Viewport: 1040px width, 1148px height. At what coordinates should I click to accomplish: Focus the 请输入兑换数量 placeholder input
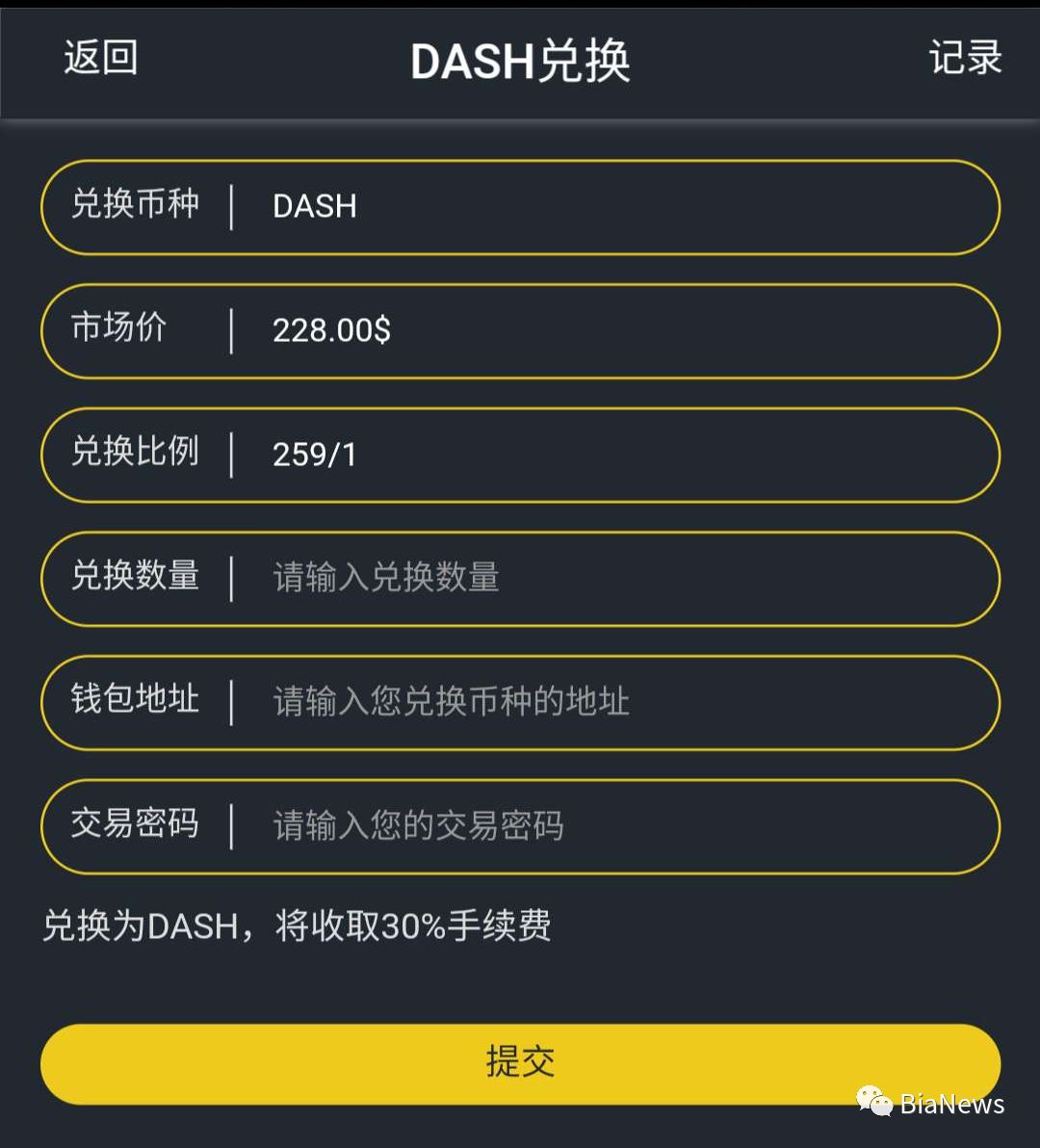383,578
